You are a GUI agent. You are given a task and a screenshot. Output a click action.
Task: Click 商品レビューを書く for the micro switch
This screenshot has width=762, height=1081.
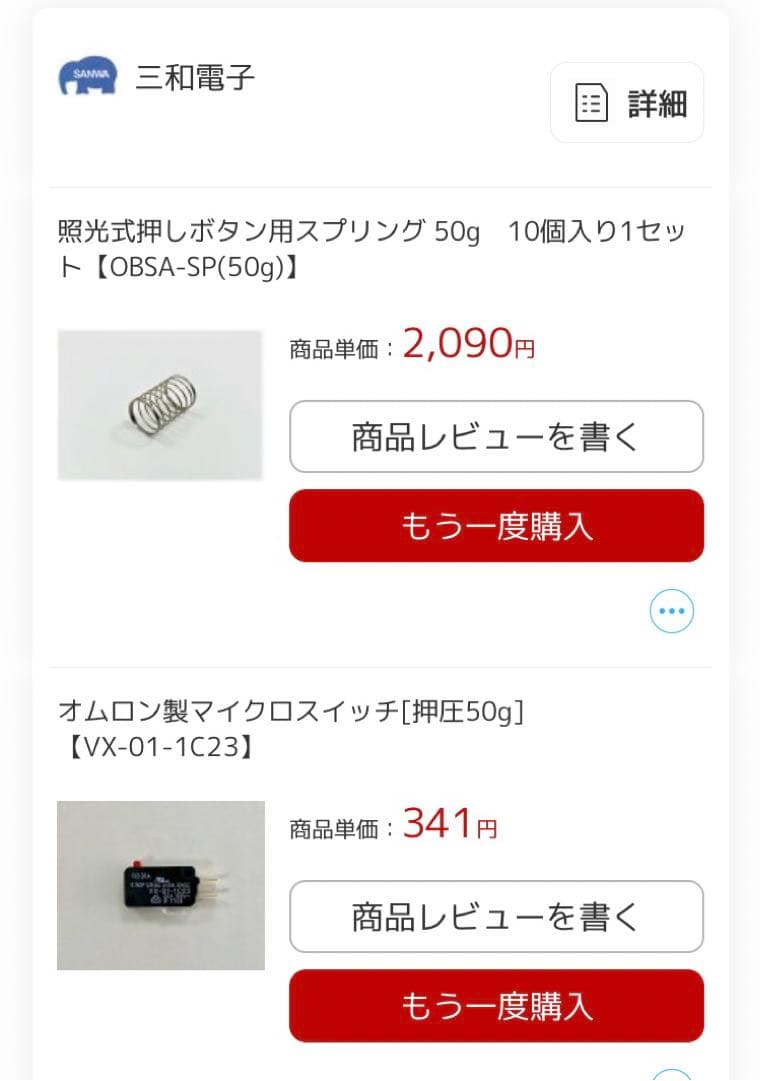pyautogui.click(x=495, y=917)
